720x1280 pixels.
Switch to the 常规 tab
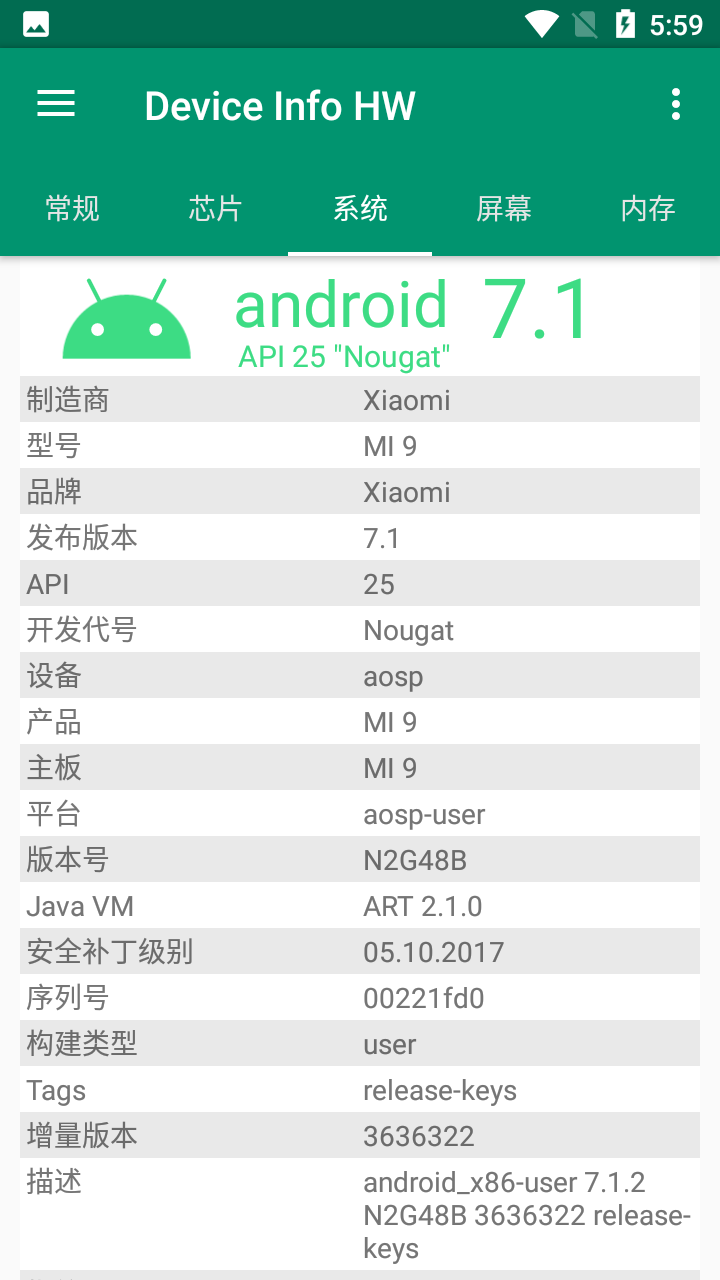[x=72, y=209]
